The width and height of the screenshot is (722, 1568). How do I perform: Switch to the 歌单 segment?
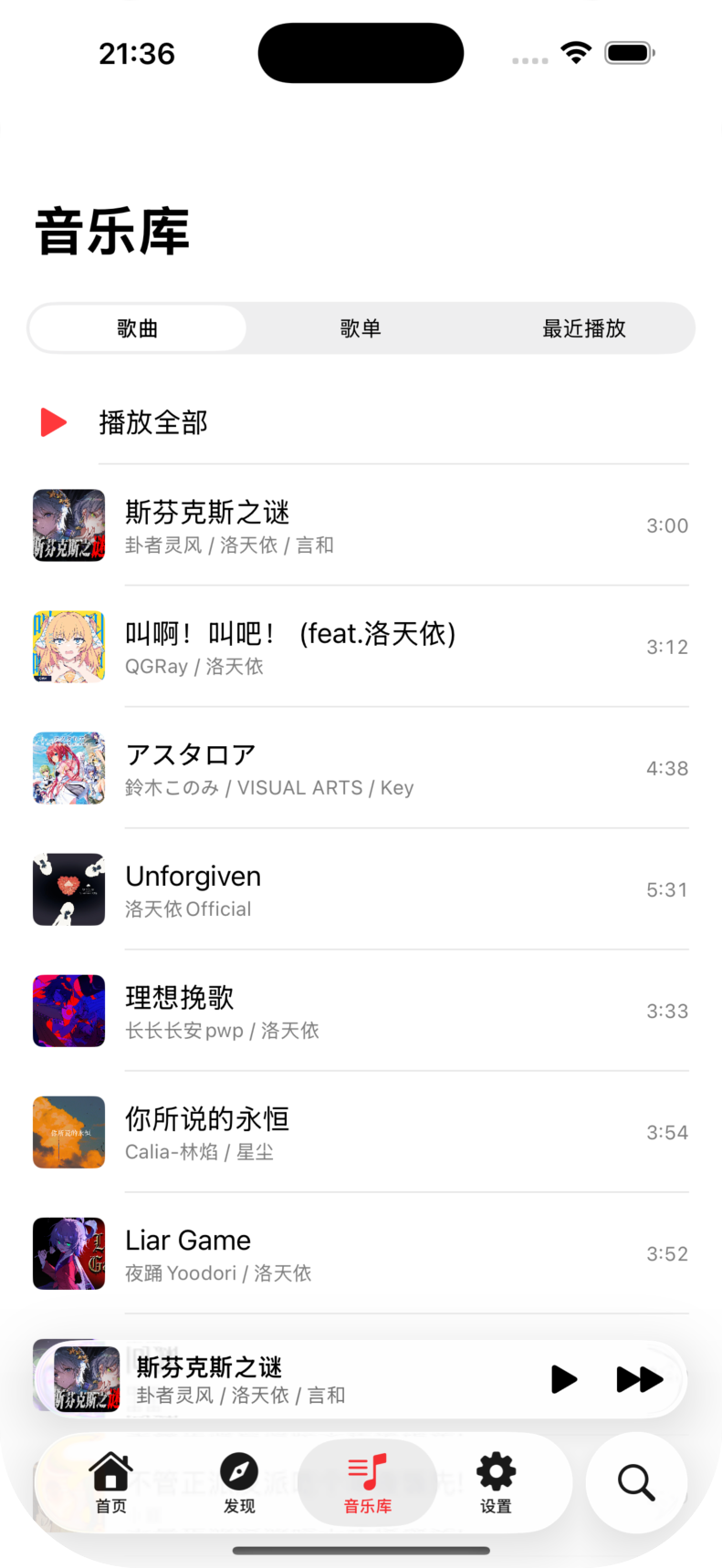361,328
